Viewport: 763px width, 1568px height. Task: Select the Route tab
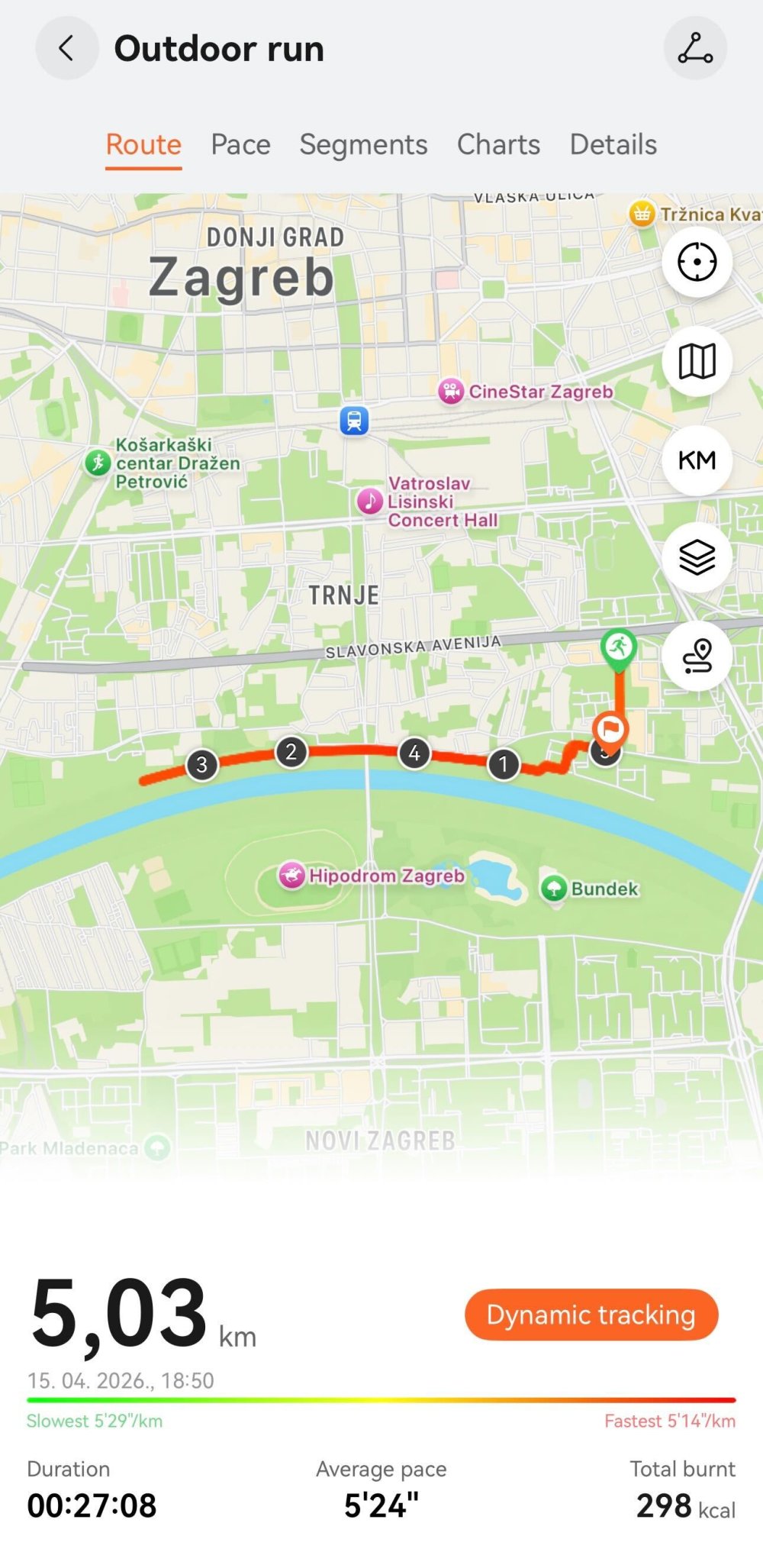143,144
